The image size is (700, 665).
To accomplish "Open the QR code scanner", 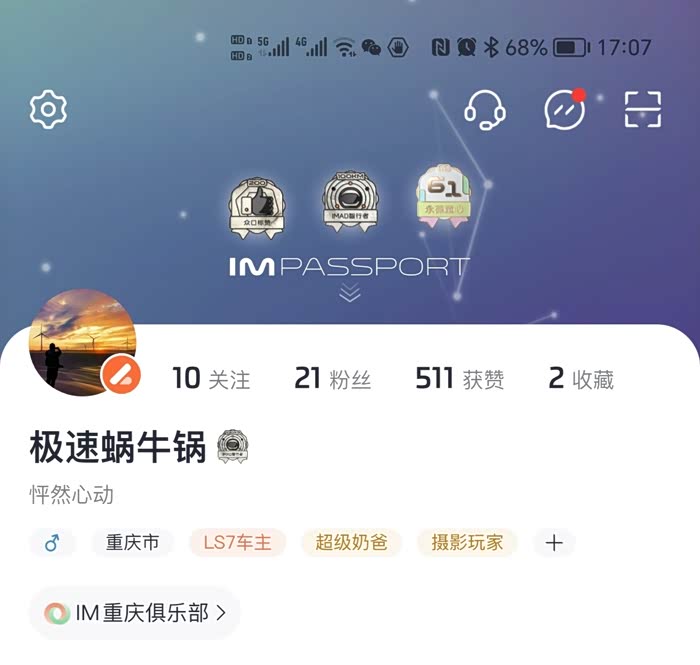I will click(x=642, y=109).
